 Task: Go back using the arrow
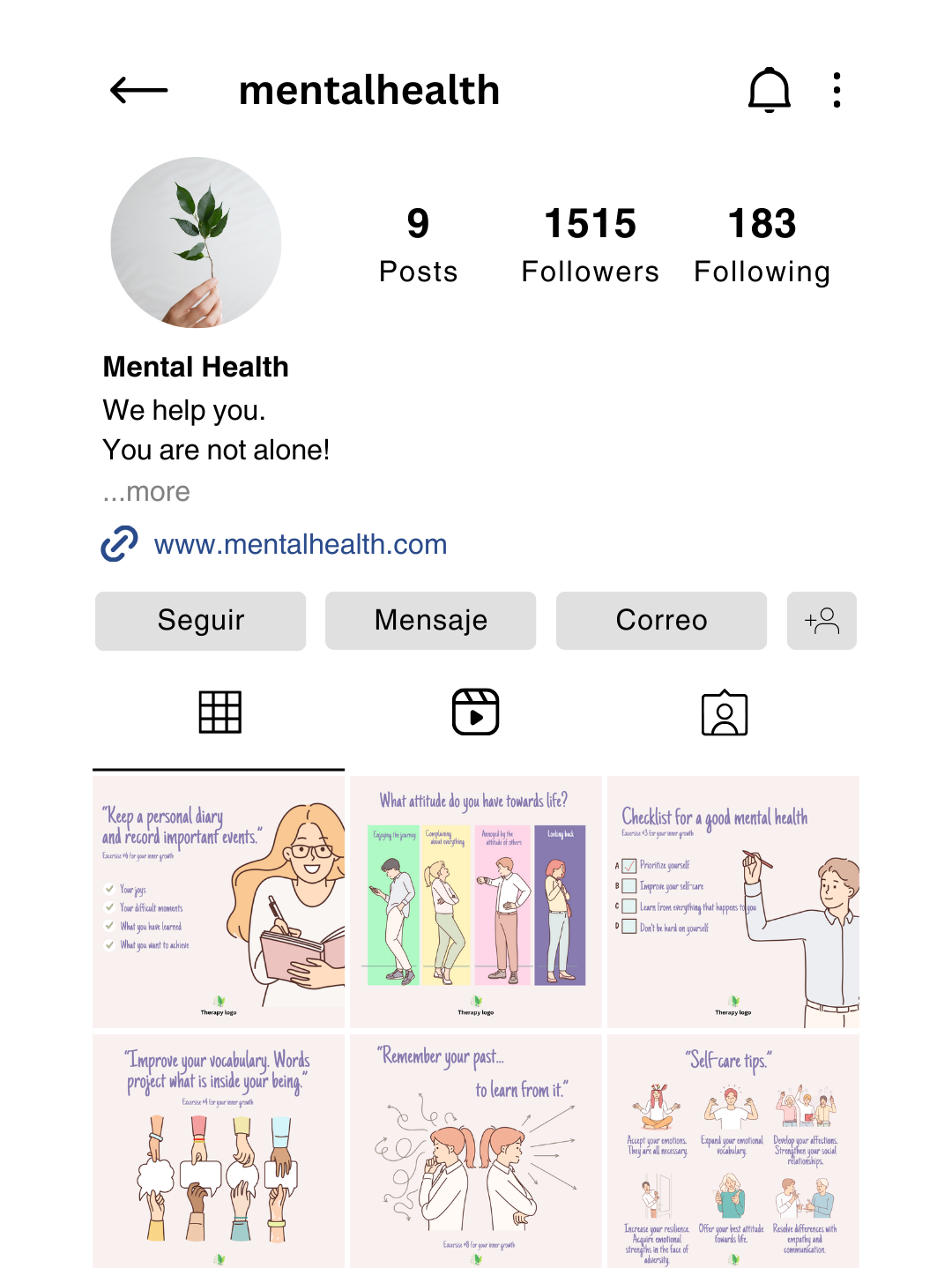(x=139, y=90)
